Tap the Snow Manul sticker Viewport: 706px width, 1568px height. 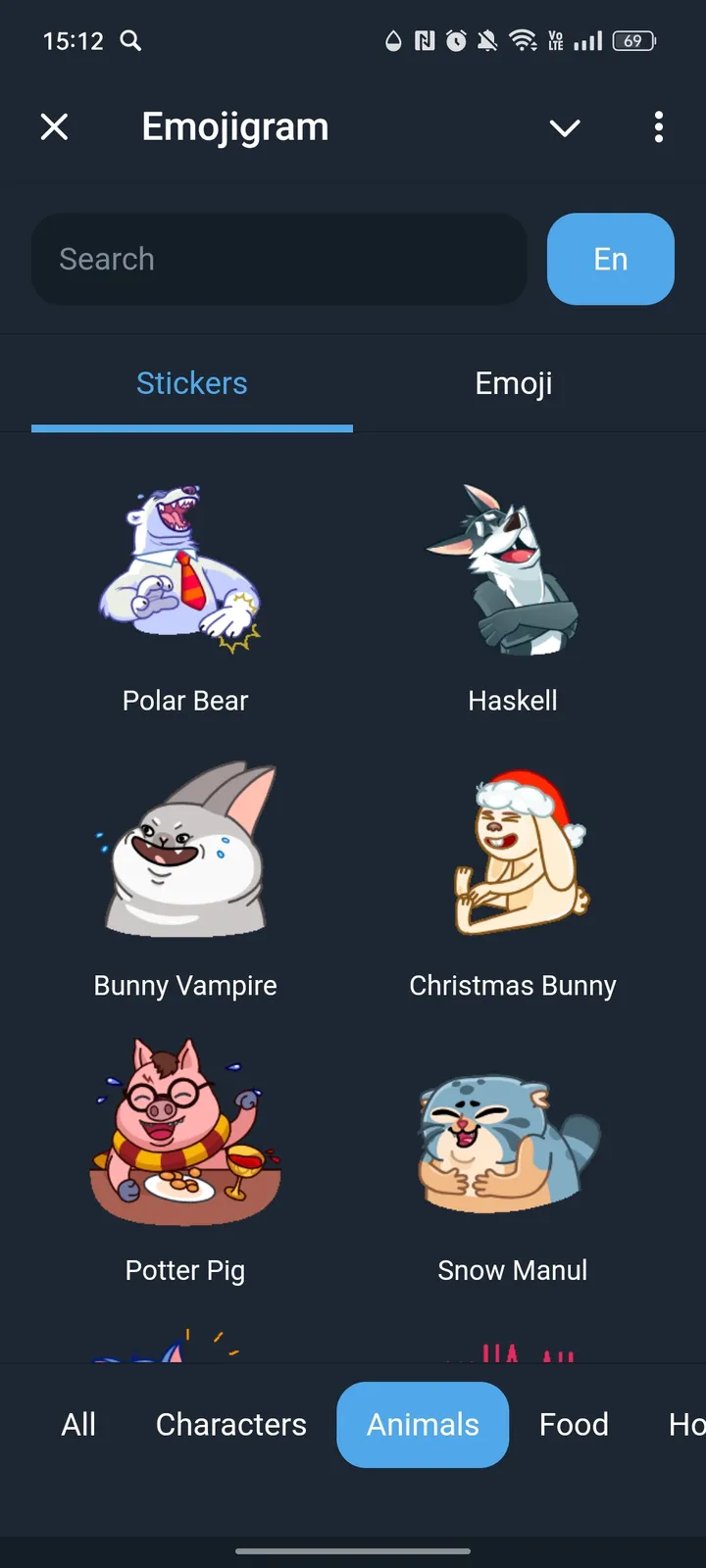pos(513,1137)
